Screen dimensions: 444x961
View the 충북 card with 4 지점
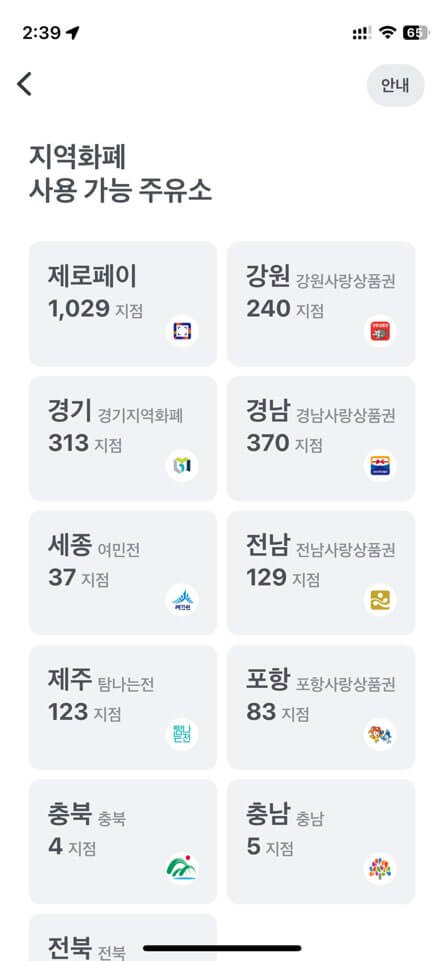point(123,841)
